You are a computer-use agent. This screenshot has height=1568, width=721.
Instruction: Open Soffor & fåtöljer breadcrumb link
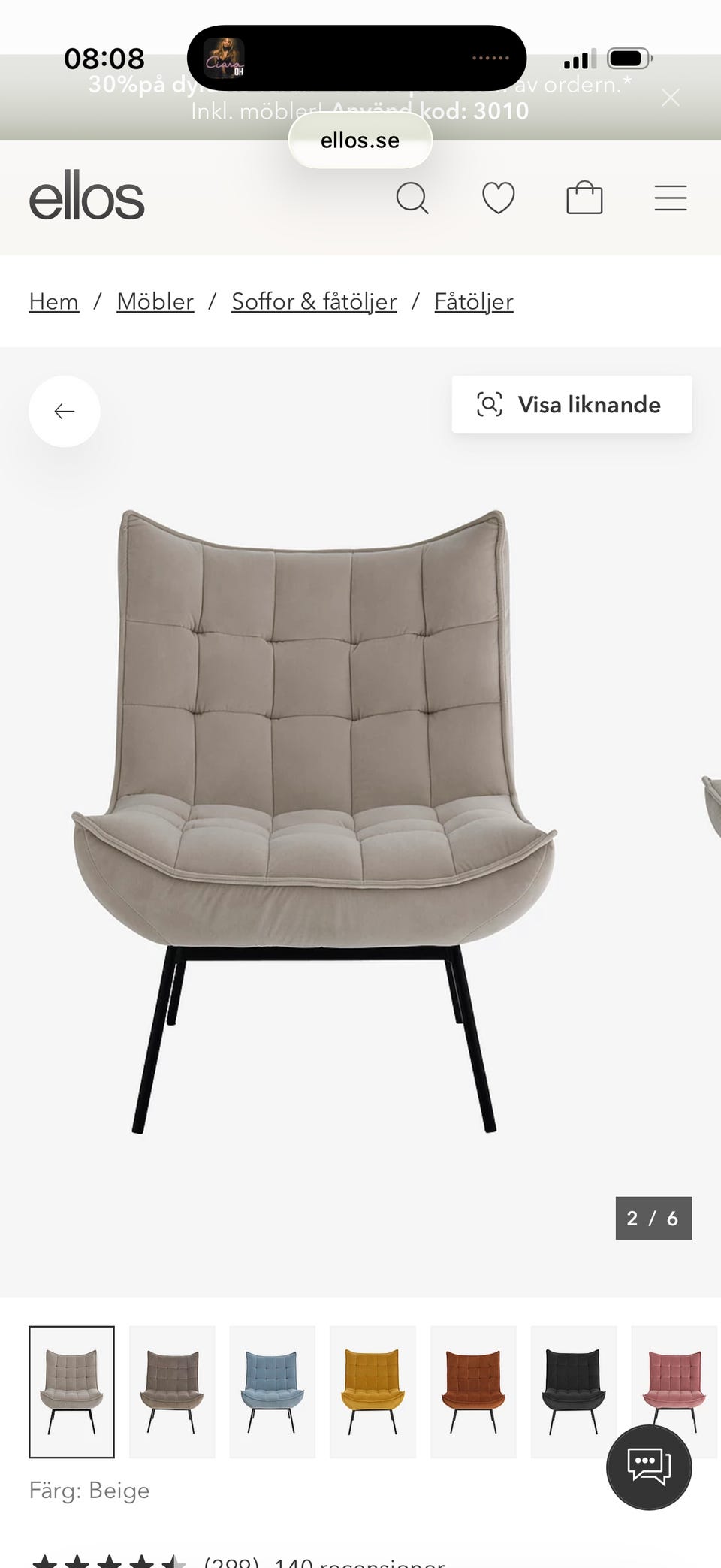(x=314, y=301)
